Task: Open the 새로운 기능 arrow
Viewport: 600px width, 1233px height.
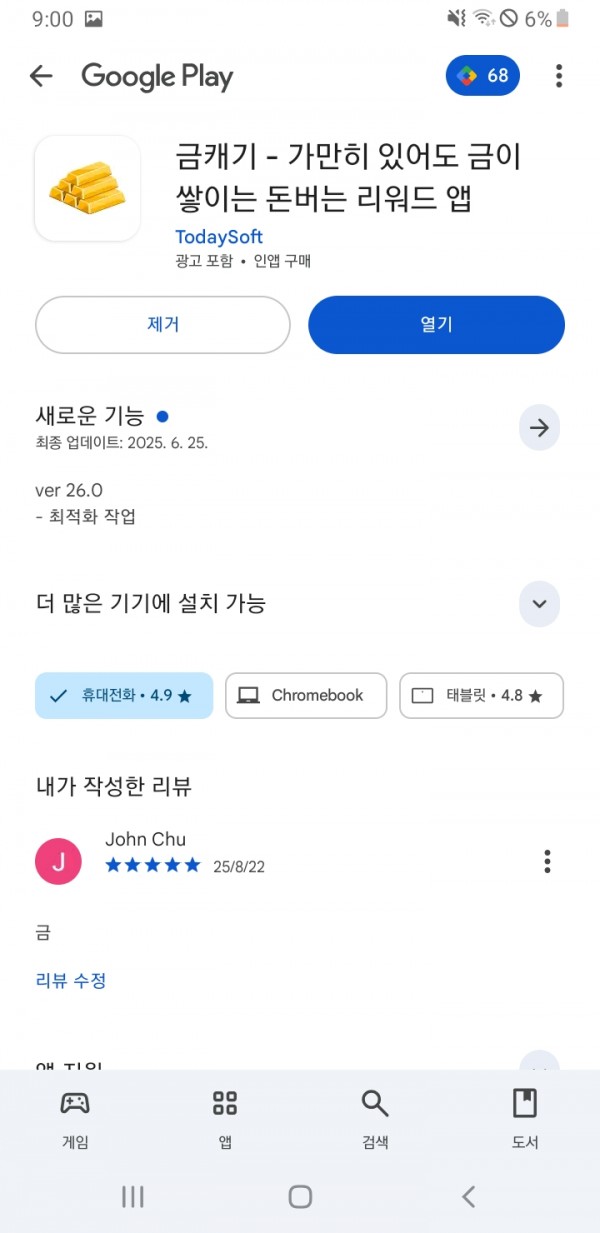Action: point(540,428)
